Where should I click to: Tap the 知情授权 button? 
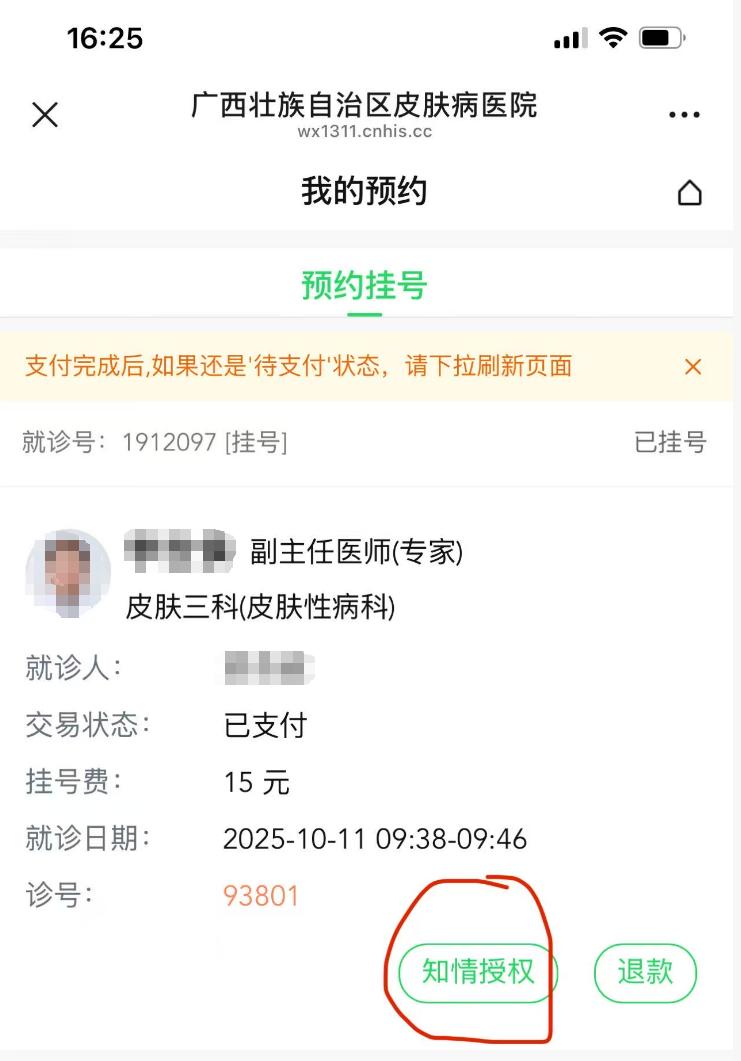[x=478, y=972]
